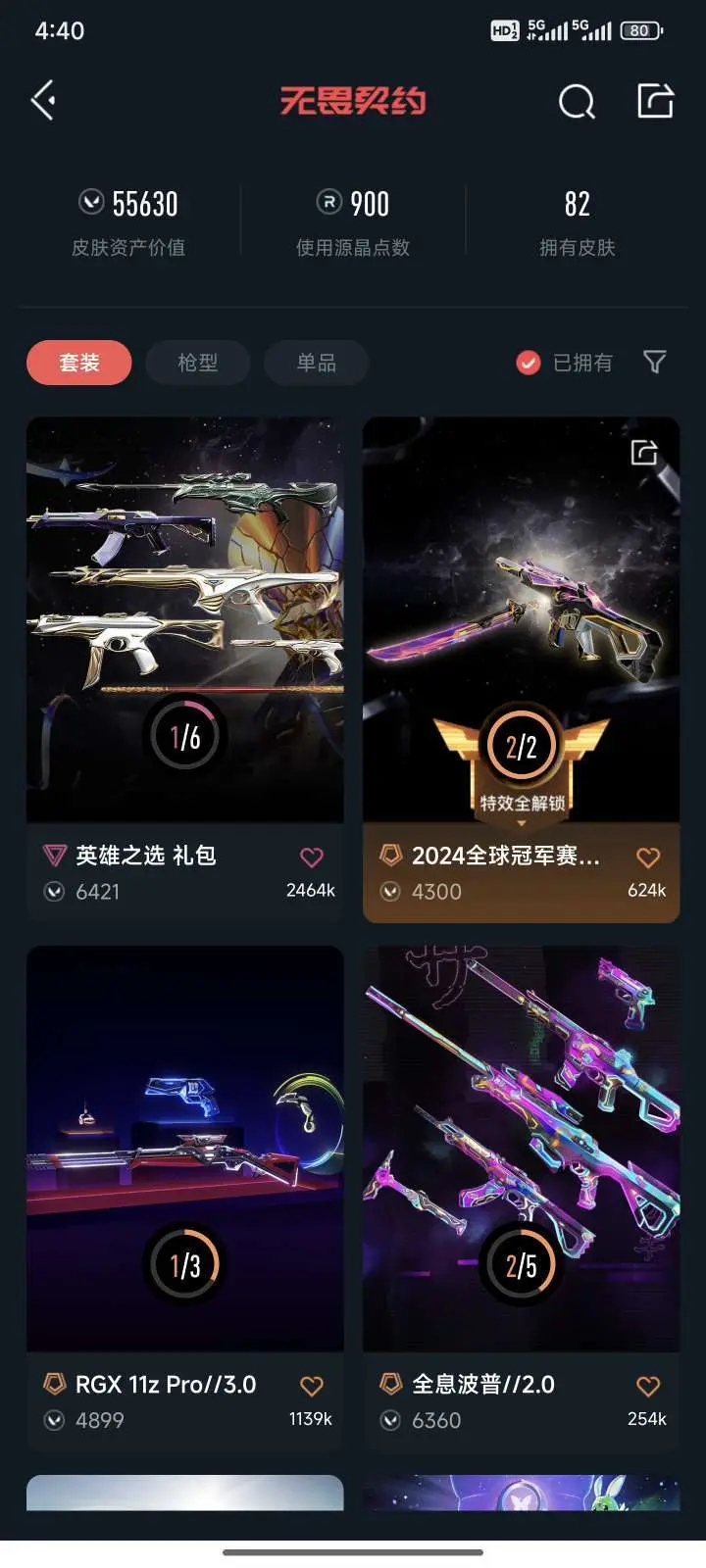Like the 2024全球冠军赛 bundle

647,857
